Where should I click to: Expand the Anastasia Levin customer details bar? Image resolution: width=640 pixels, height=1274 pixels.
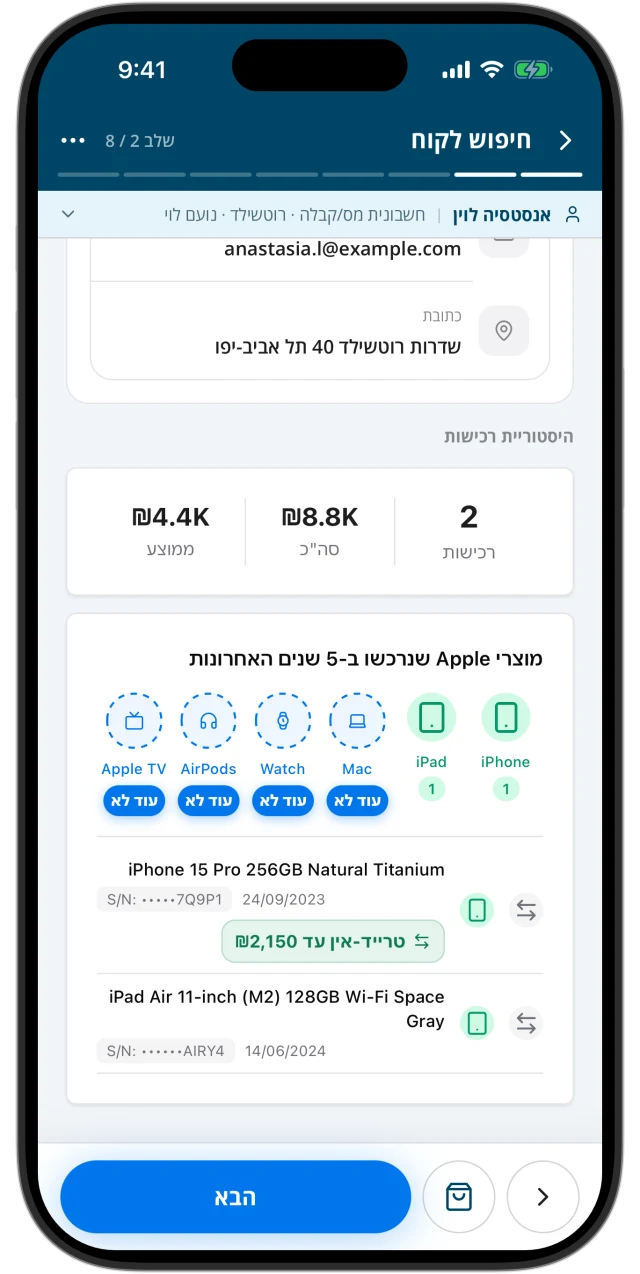pos(68,214)
